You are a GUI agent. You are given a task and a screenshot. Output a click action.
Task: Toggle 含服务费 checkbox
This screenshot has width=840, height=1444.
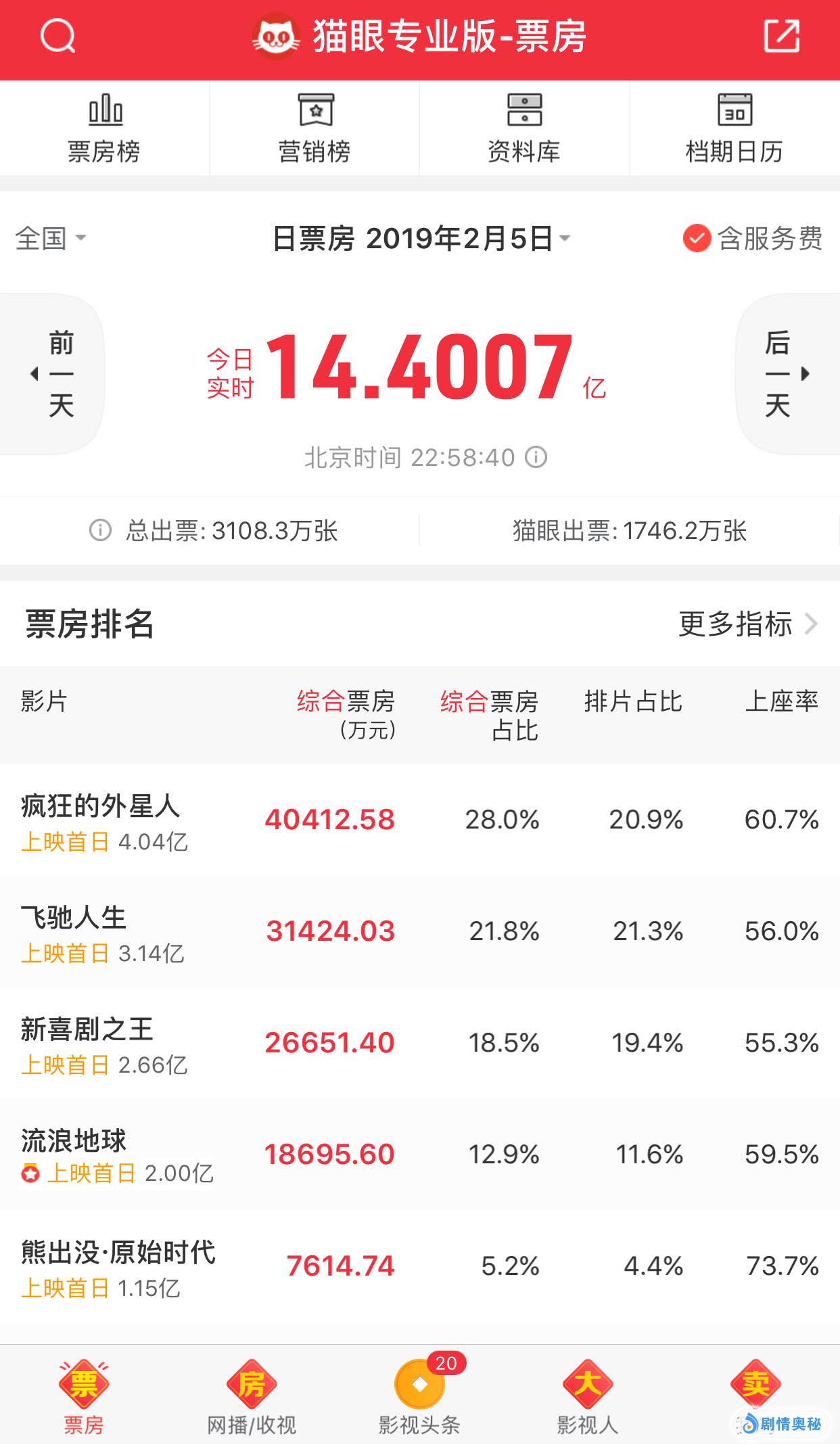point(697,238)
